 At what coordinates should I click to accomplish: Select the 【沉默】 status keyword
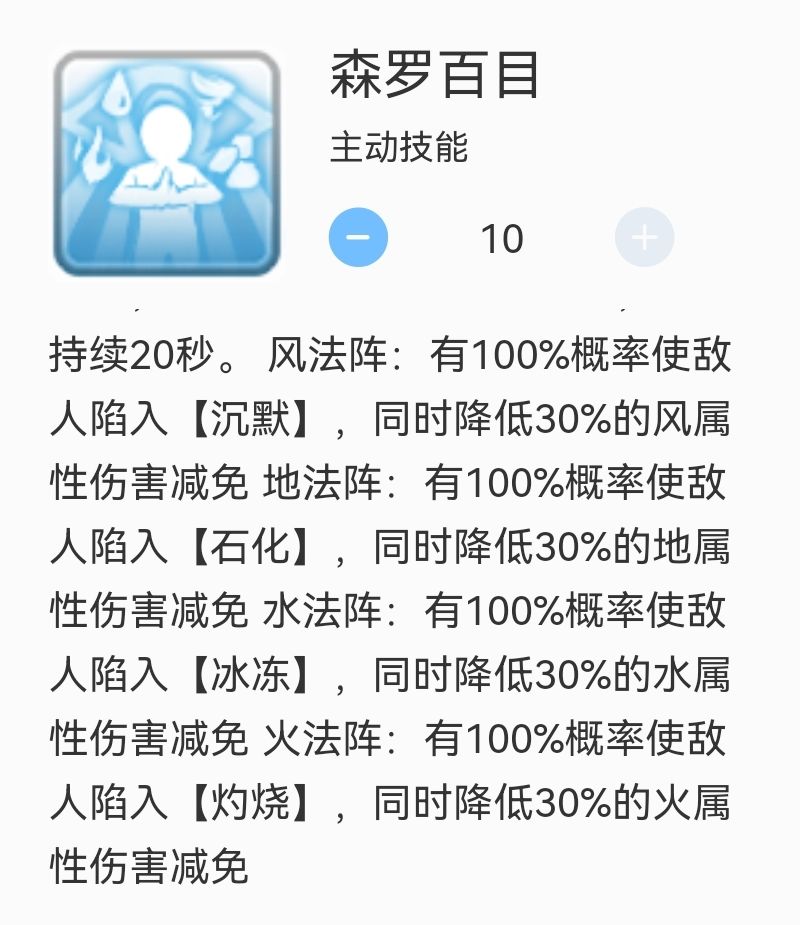point(246,418)
